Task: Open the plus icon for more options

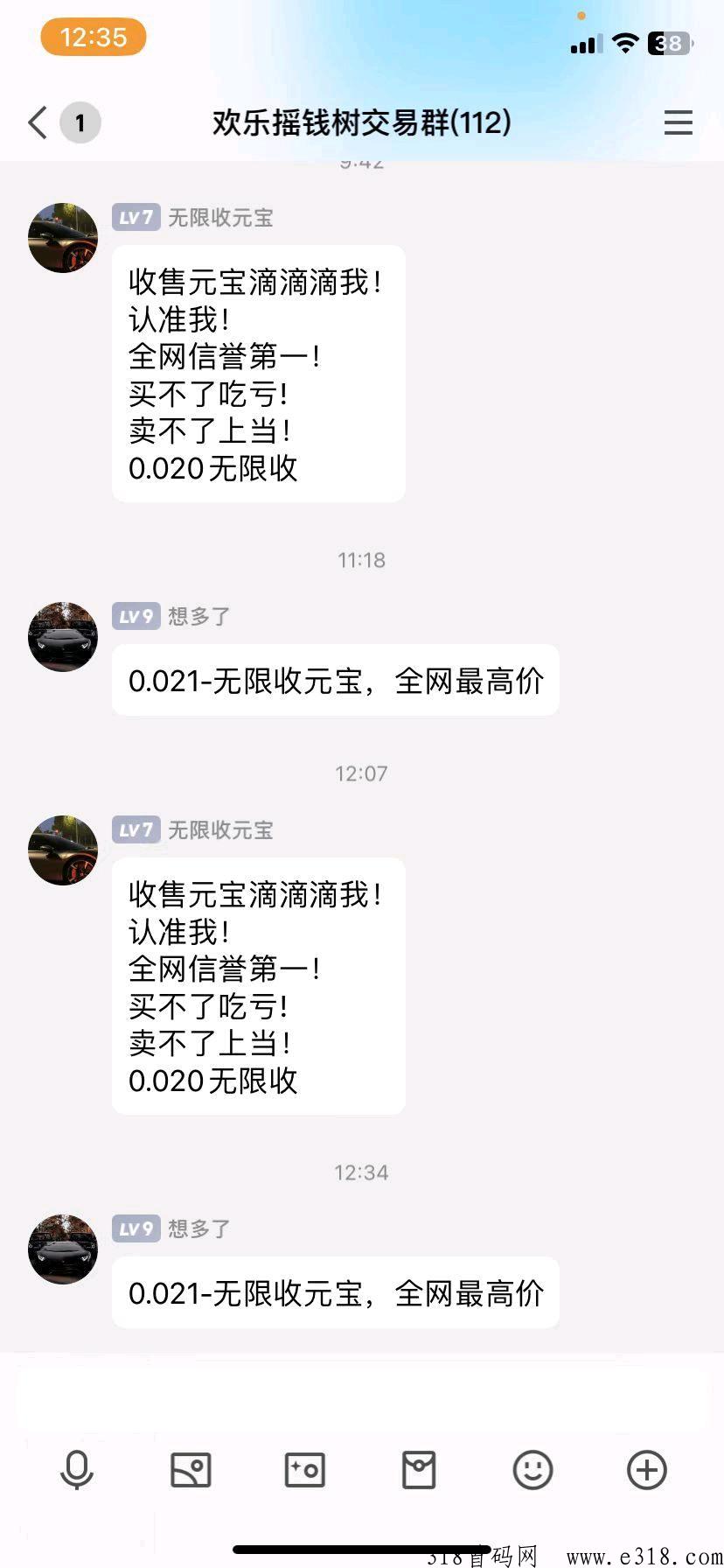Action: [x=647, y=1469]
